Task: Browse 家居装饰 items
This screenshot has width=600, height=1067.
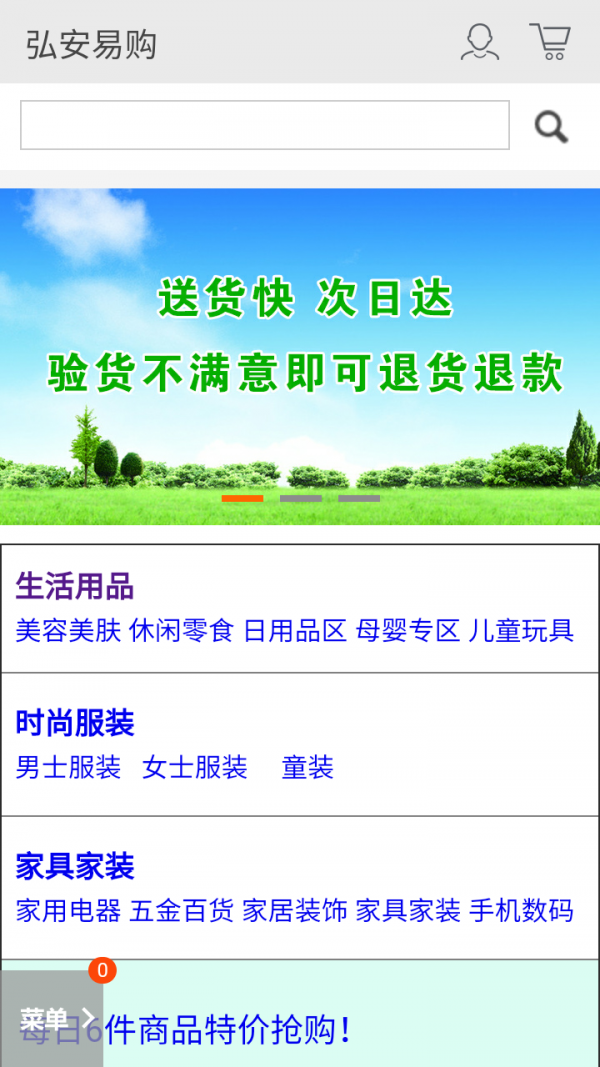Action: (295, 911)
